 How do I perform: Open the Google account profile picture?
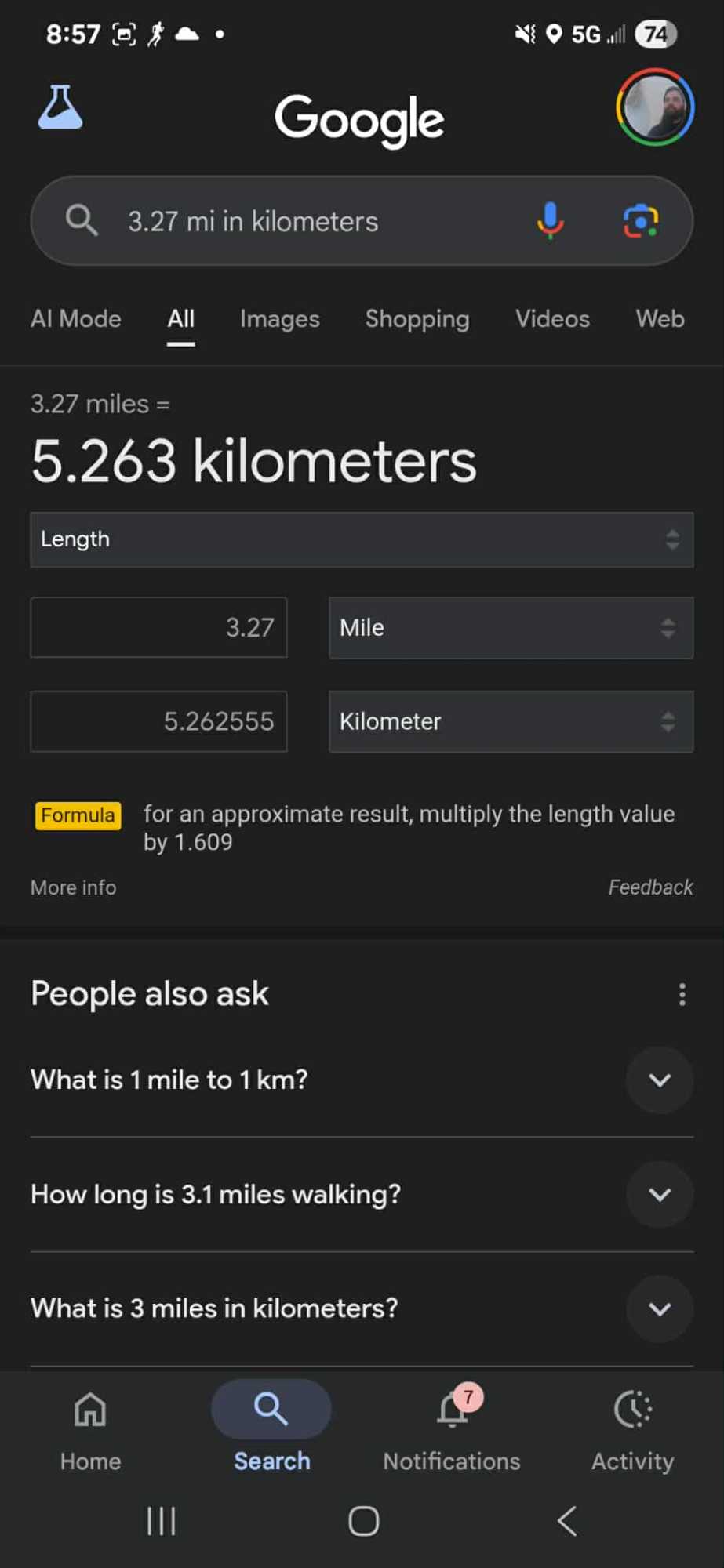click(x=655, y=107)
